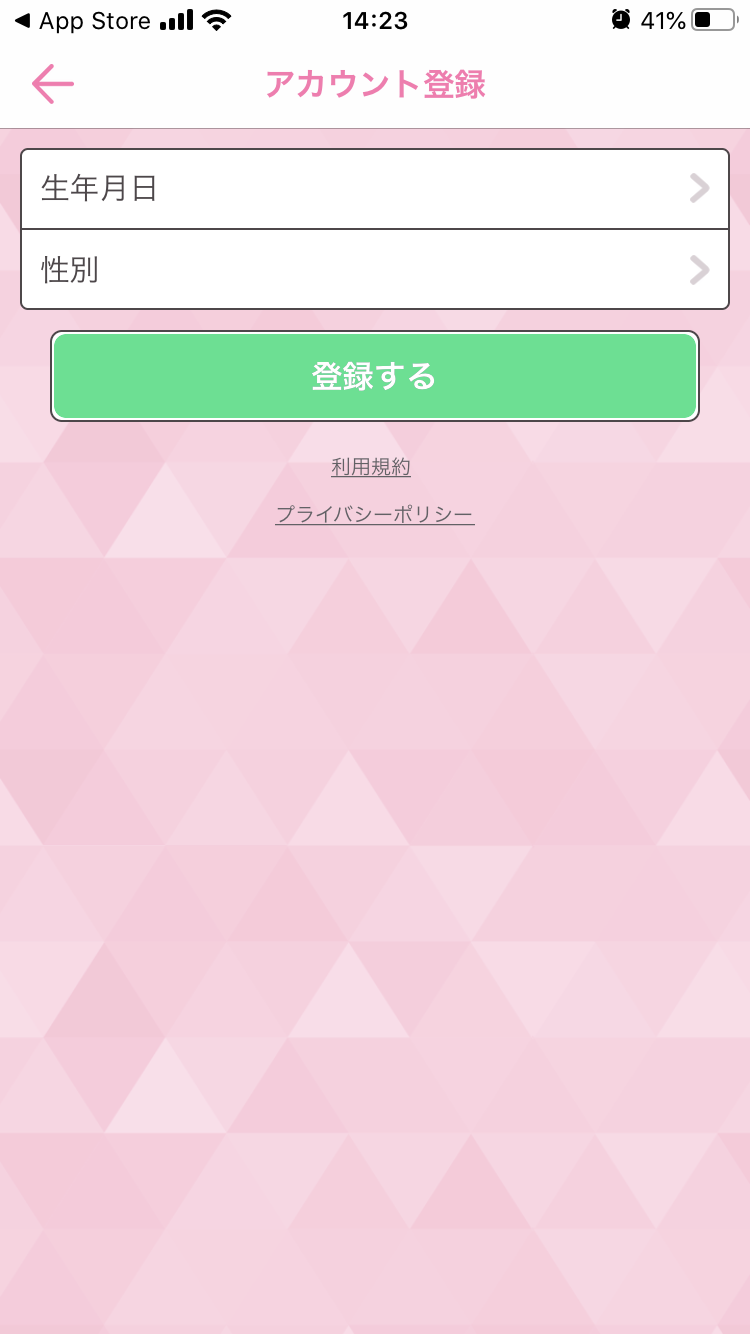Viewport: 750px width, 1334px height.
Task: Open the 生年月日 birthdate picker
Action: click(x=375, y=189)
